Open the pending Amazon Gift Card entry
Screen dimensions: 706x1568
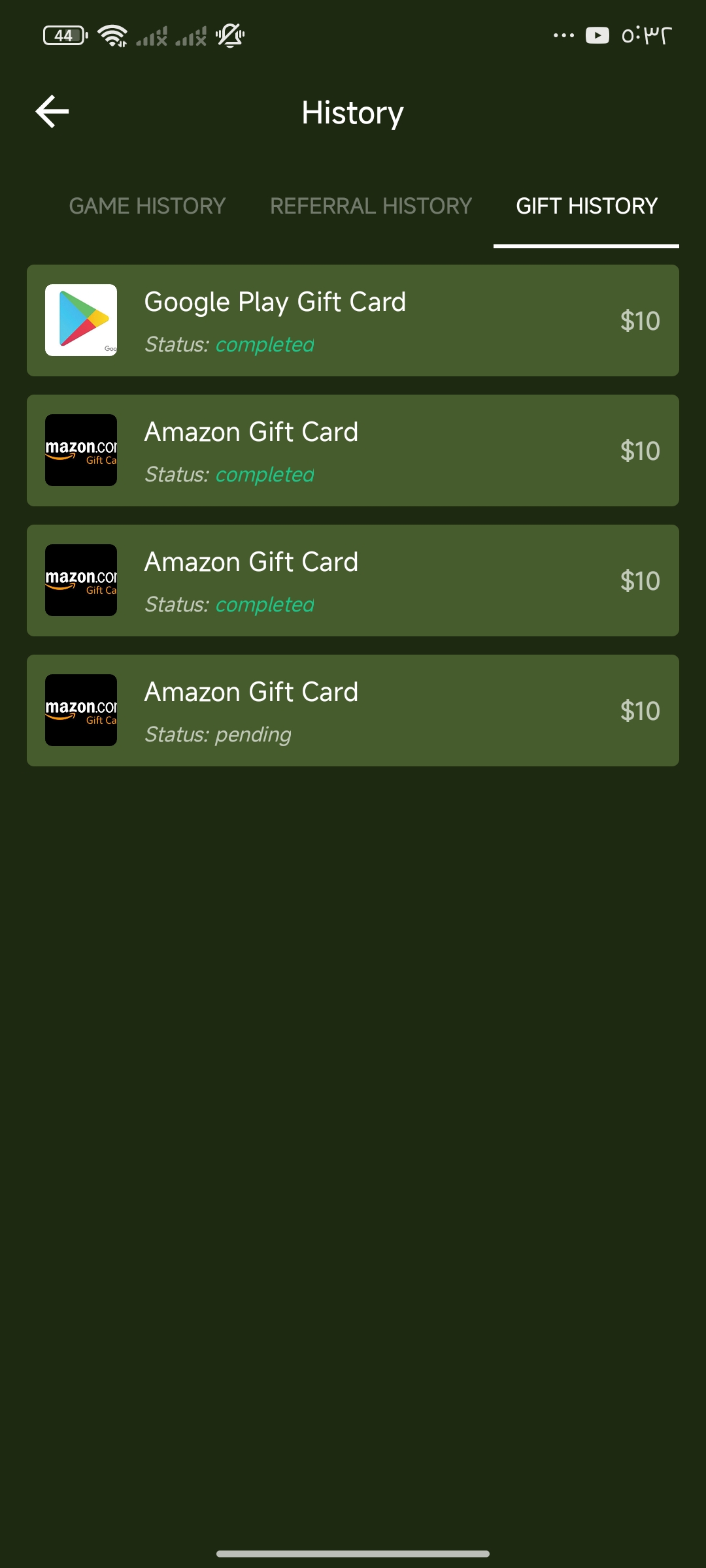click(x=353, y=710)
